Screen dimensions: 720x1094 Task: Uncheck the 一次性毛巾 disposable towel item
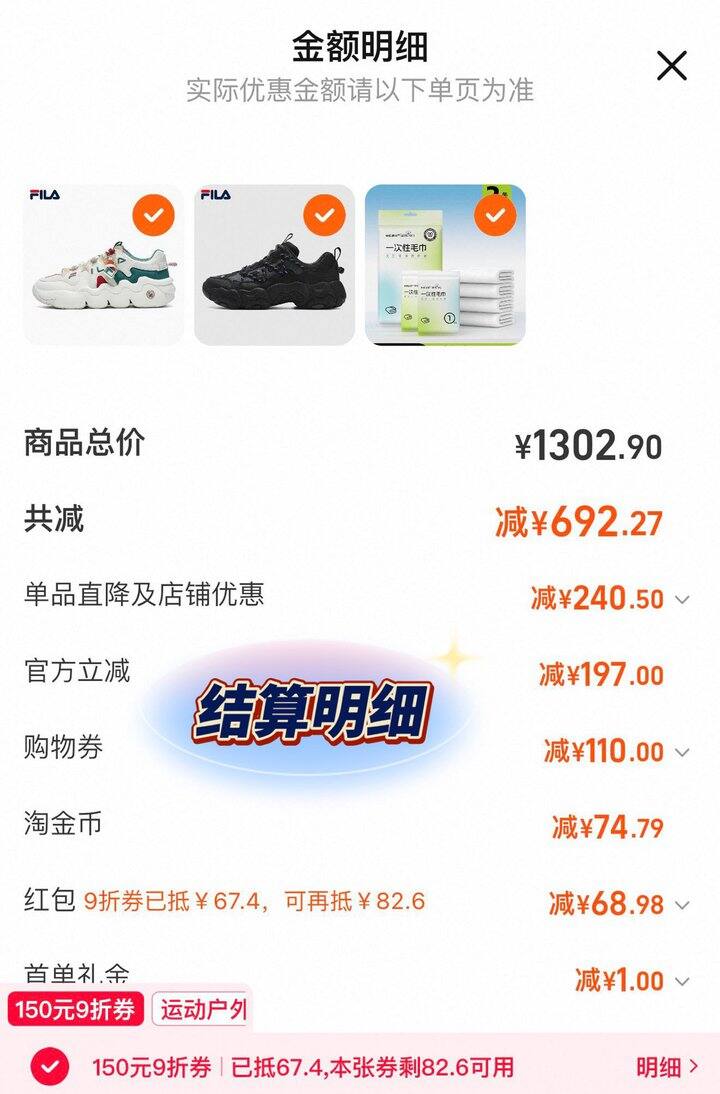[495, 214]
